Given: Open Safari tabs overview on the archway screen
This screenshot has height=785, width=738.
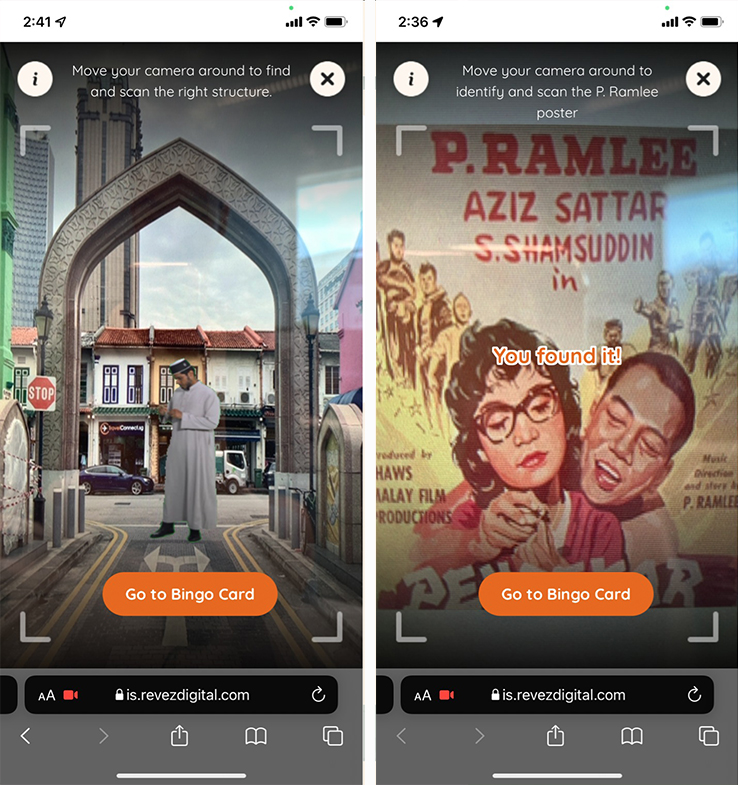Looking at the screenshot, I should click(x=333, y=736).
